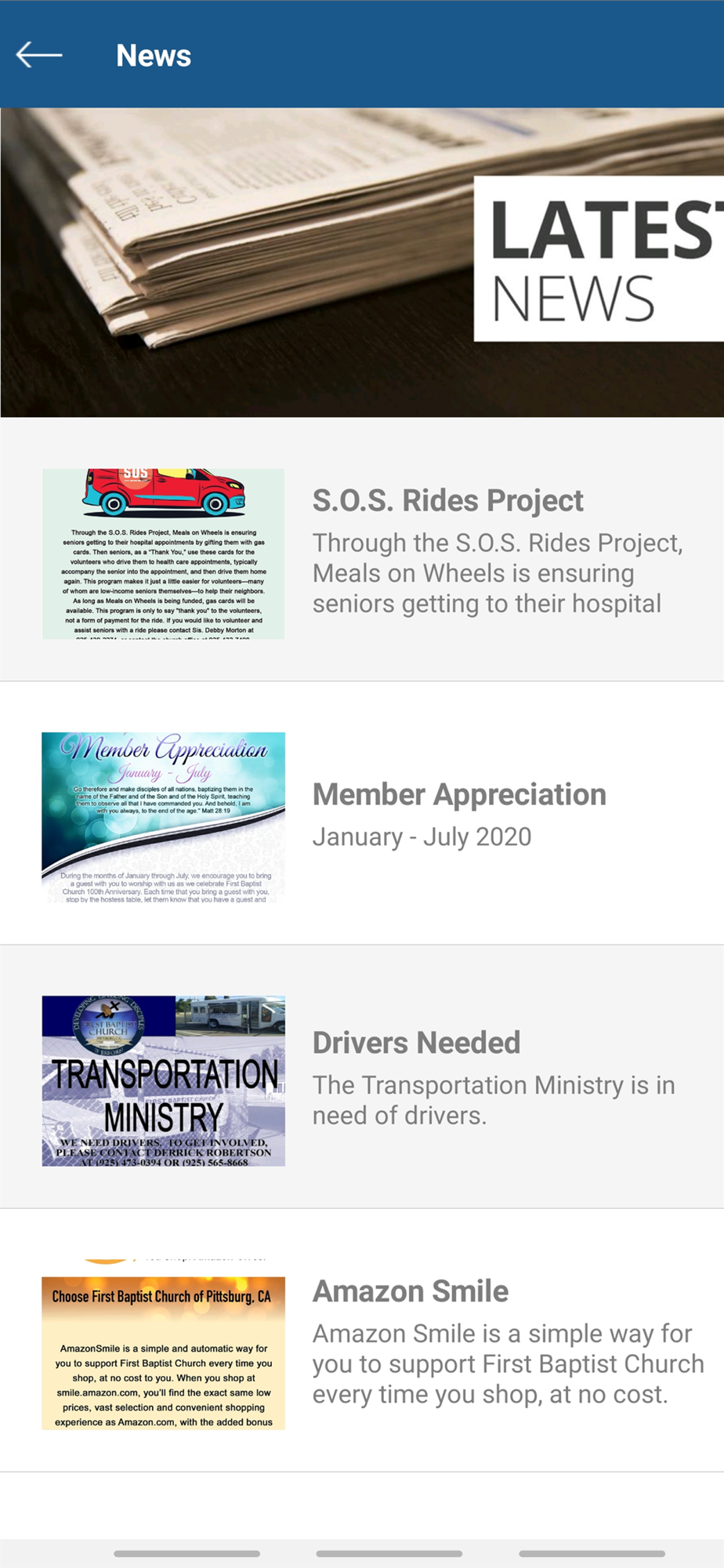The width and height of the screenshot is (724, 1568).
Task: Open the Amazon Smile news entry
Action: (411, 1292)
